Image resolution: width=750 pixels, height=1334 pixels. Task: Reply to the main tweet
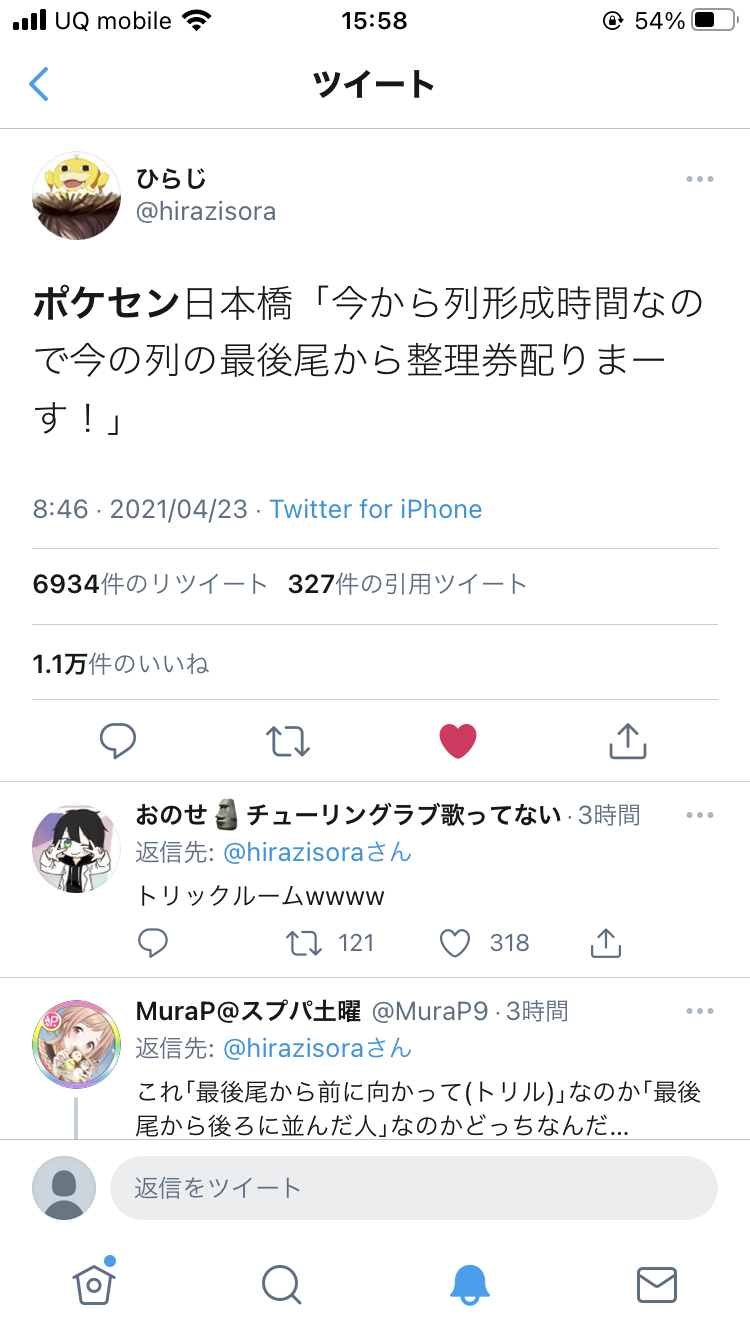point(118,741)
